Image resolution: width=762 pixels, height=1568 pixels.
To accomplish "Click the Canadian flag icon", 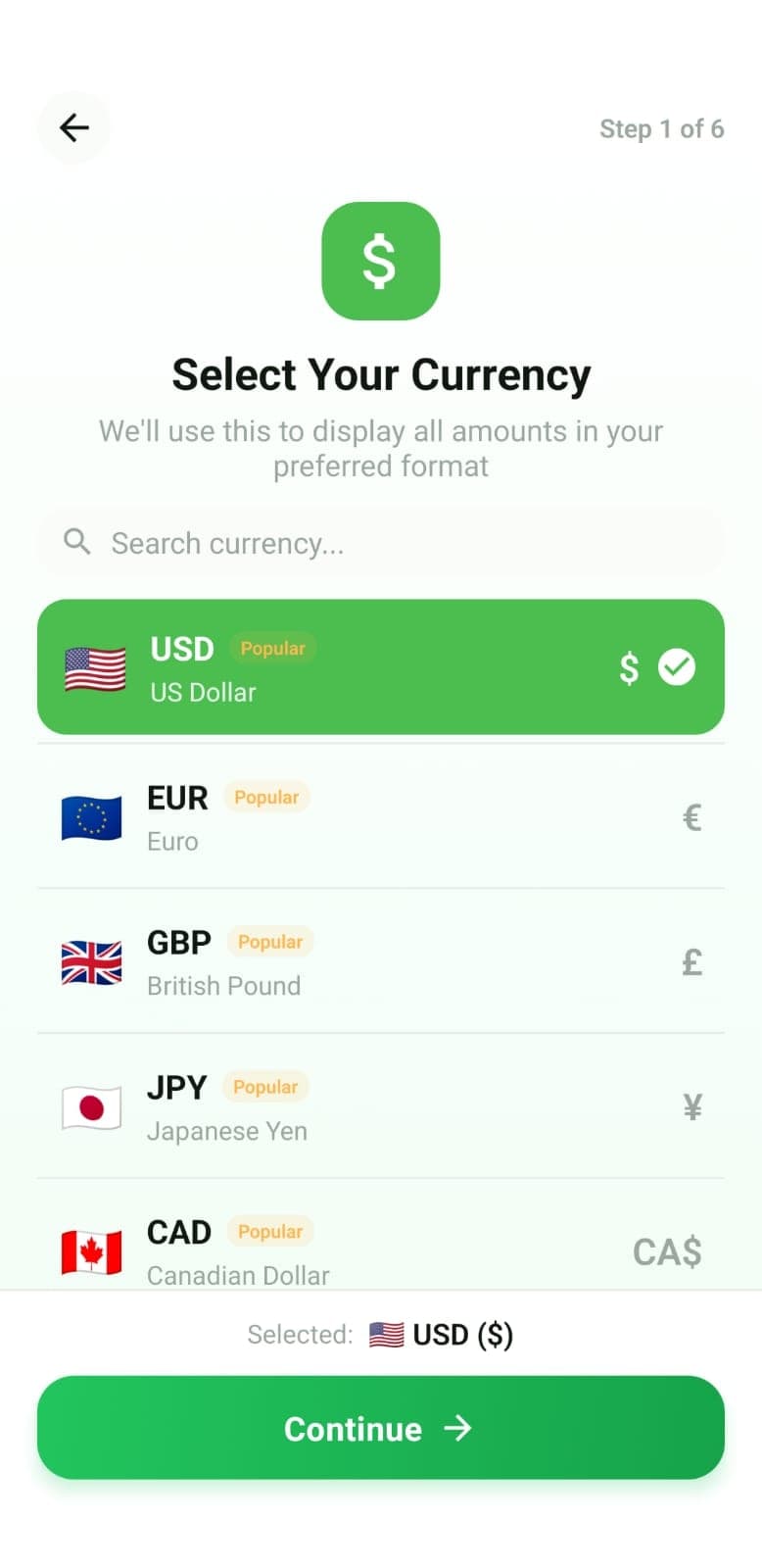I will [x=91, y=1250].
